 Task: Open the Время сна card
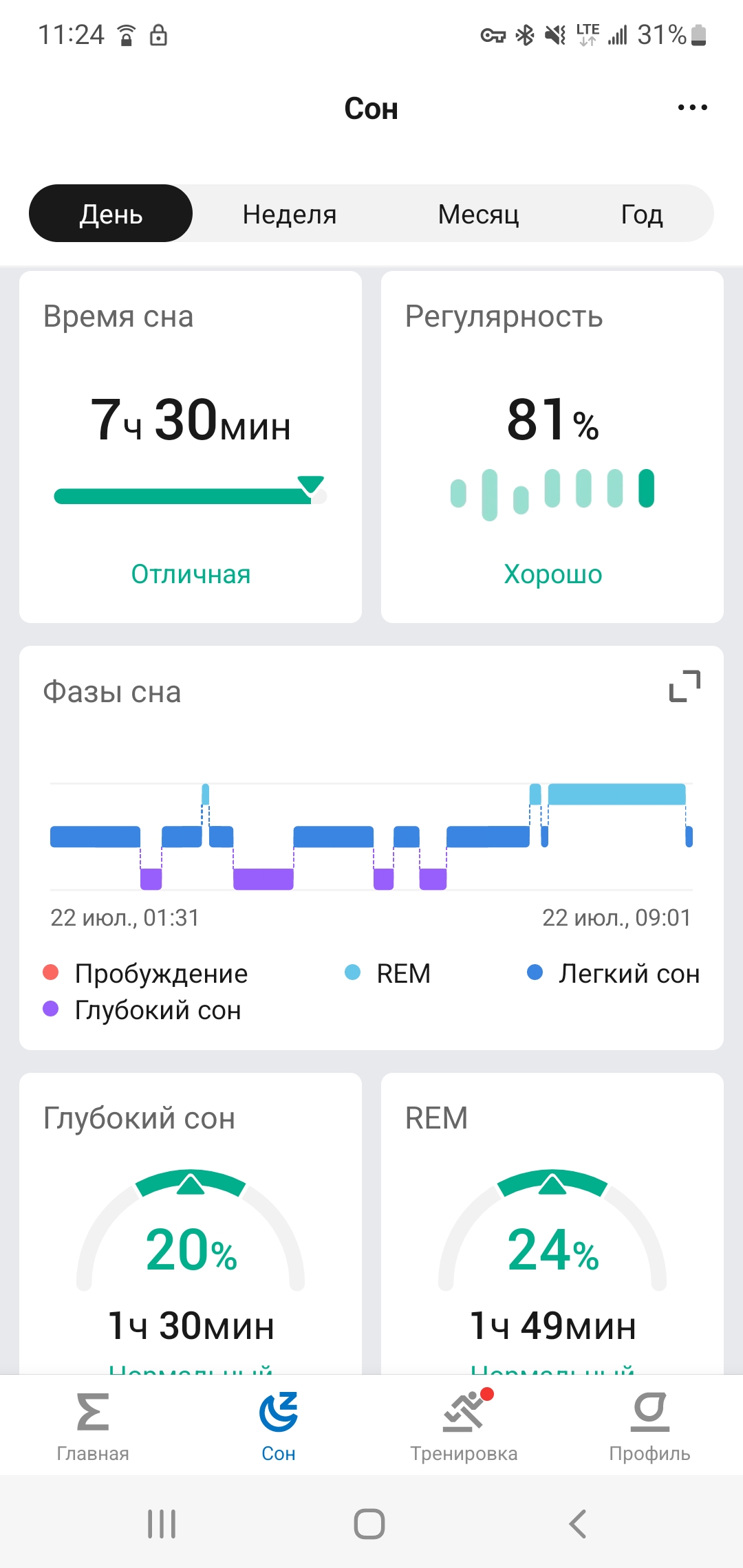(x=191, y=447)
